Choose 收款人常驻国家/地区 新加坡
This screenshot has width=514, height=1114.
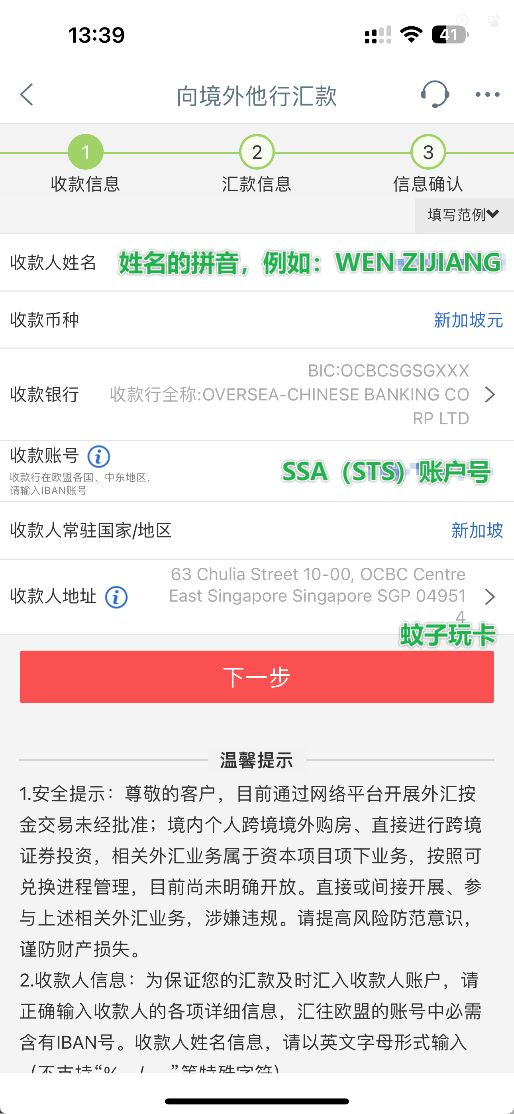click(x=477, y=530)
